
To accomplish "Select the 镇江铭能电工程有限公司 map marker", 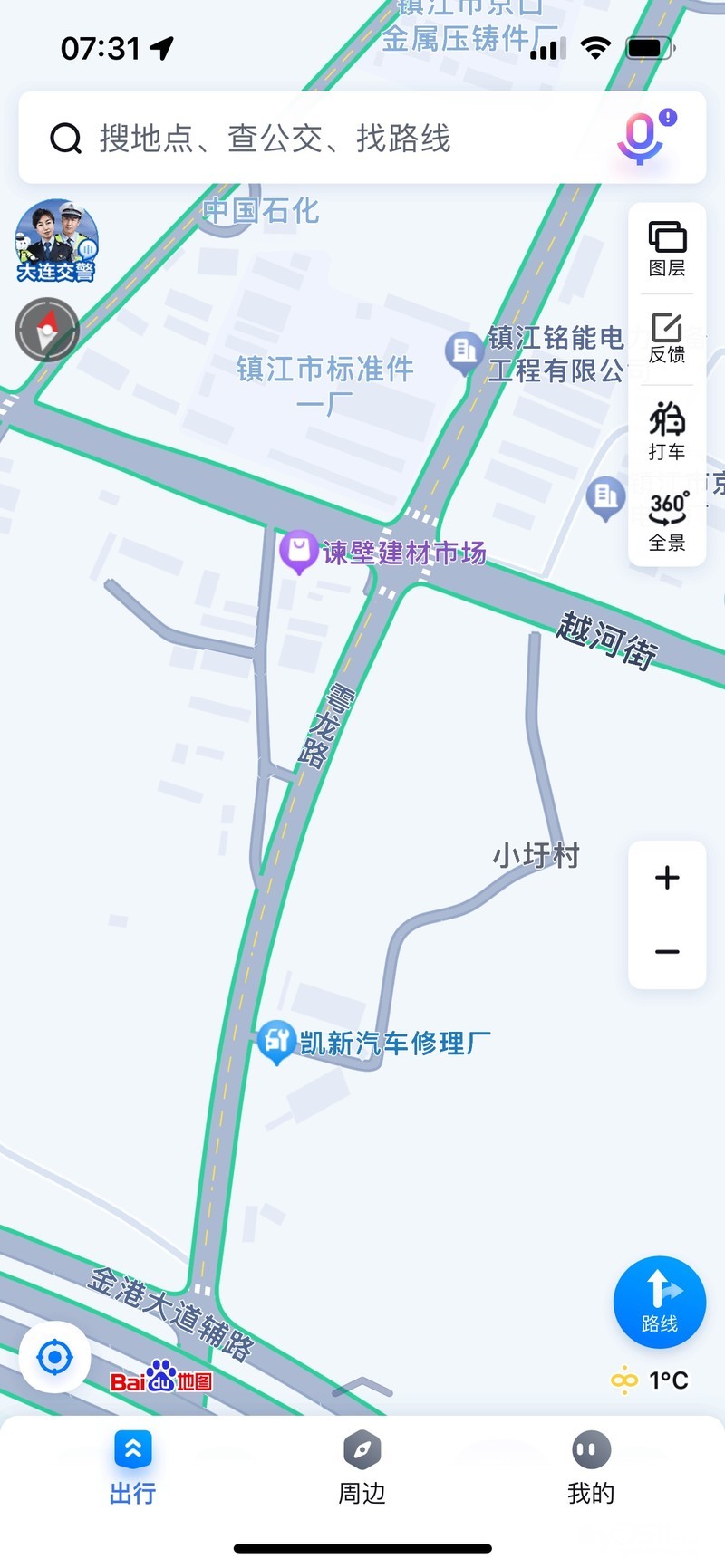I will point(464,351).
